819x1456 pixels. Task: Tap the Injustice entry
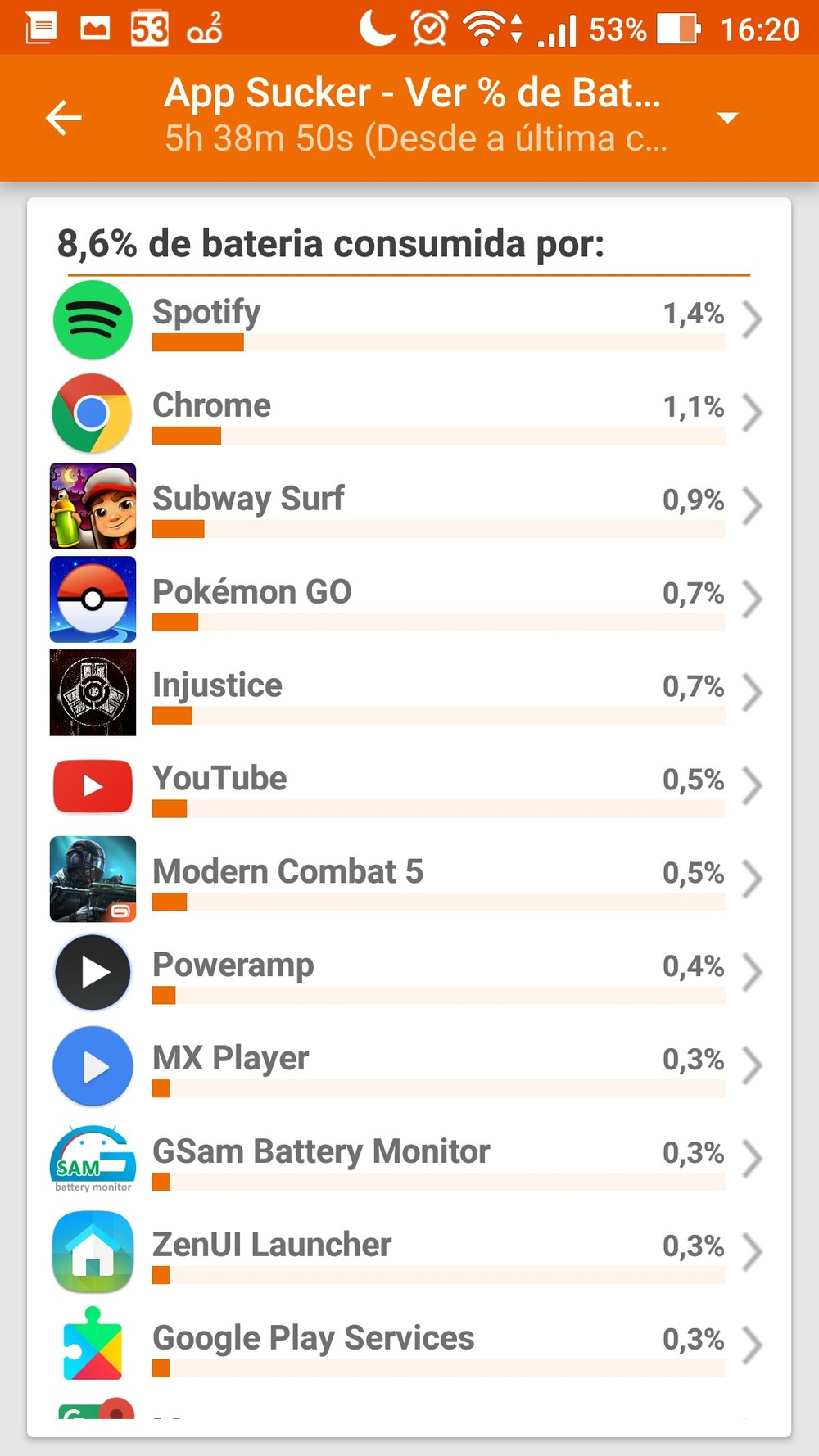[x=409, y=693]
